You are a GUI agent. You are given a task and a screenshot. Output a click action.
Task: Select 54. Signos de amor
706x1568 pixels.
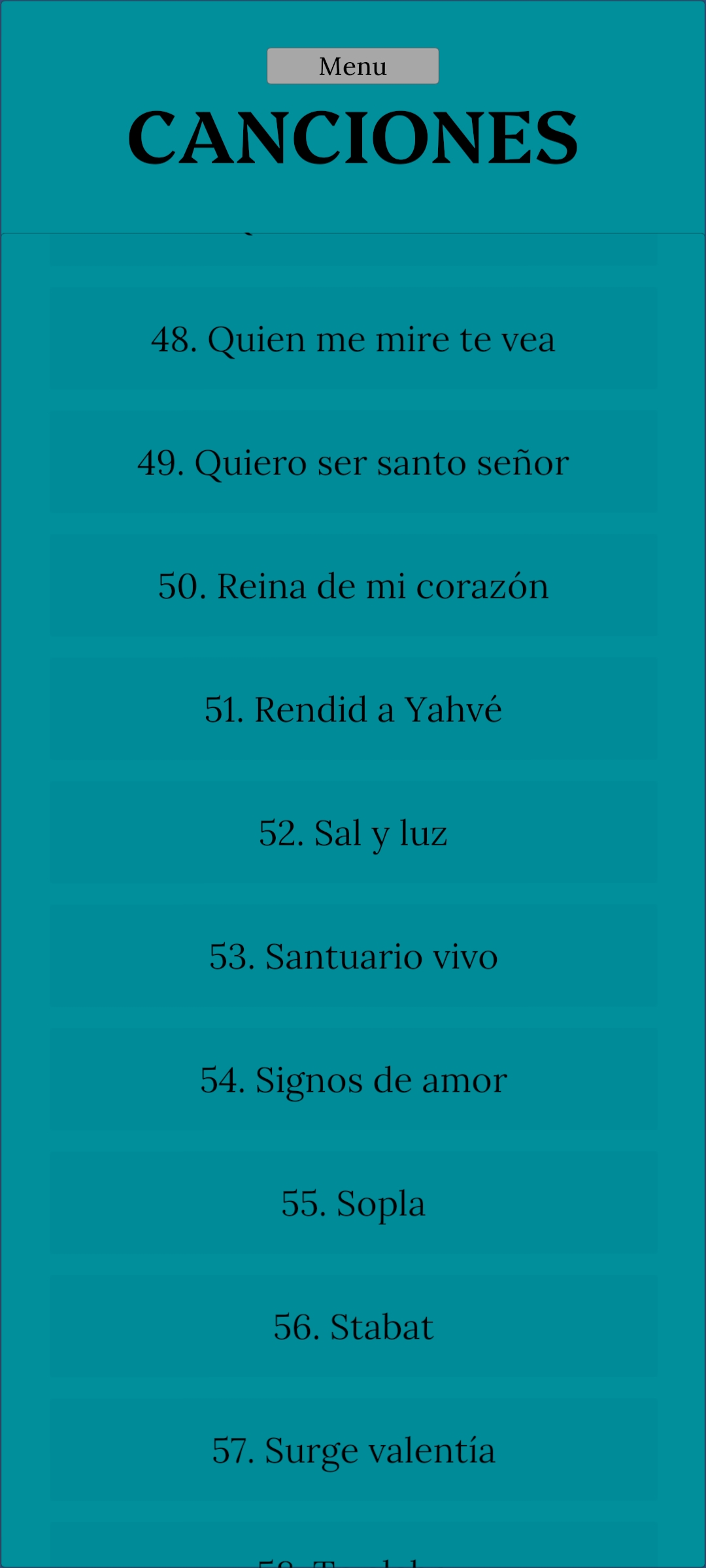(353, 1080)
